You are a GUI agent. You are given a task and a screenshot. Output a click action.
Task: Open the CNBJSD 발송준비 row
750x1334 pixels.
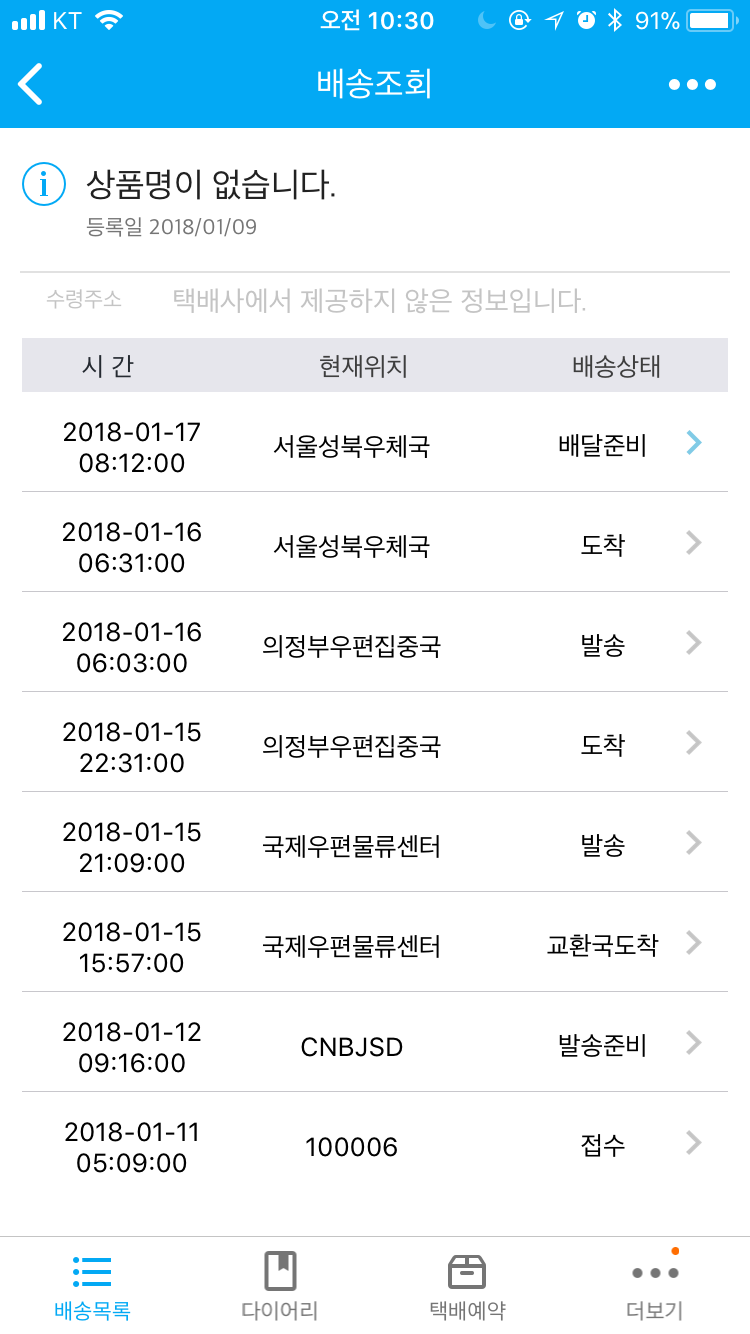pyautogui.click(x=375, y=1042)
